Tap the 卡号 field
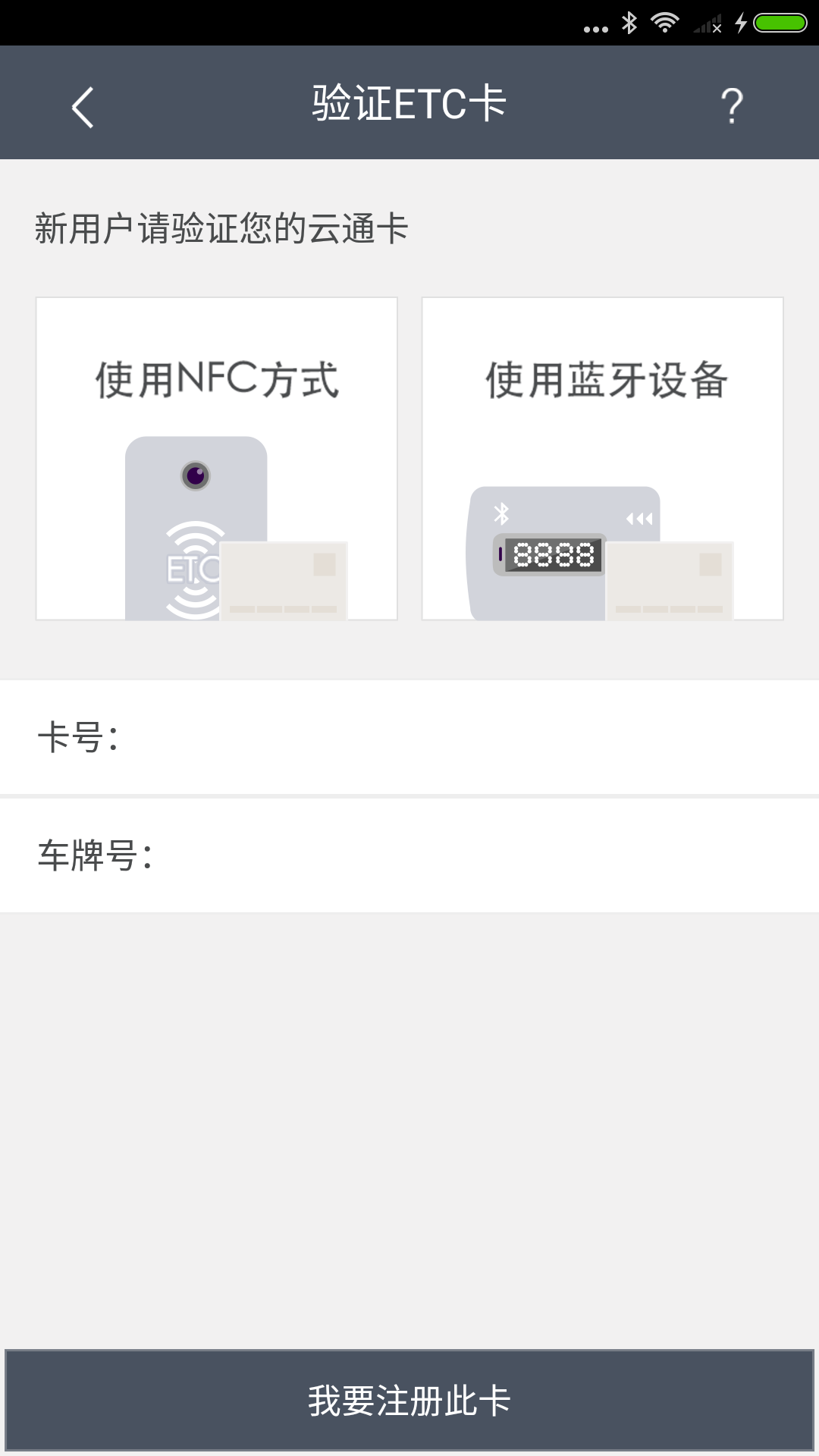Screen dimensions: 819x1456 click(409, 737)
